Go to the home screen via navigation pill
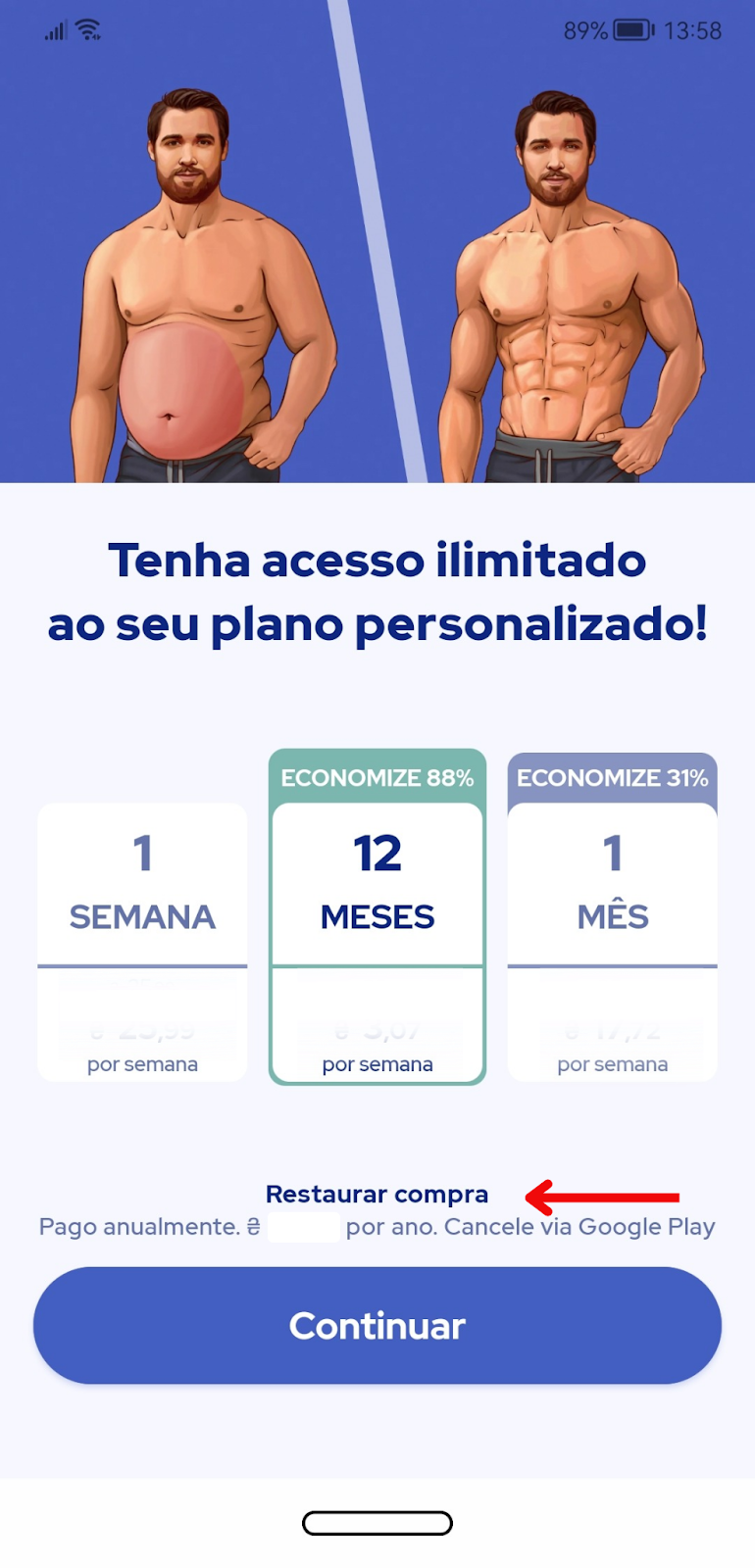Viewport: 755px width, 1568px height. tap(377, 1523)
